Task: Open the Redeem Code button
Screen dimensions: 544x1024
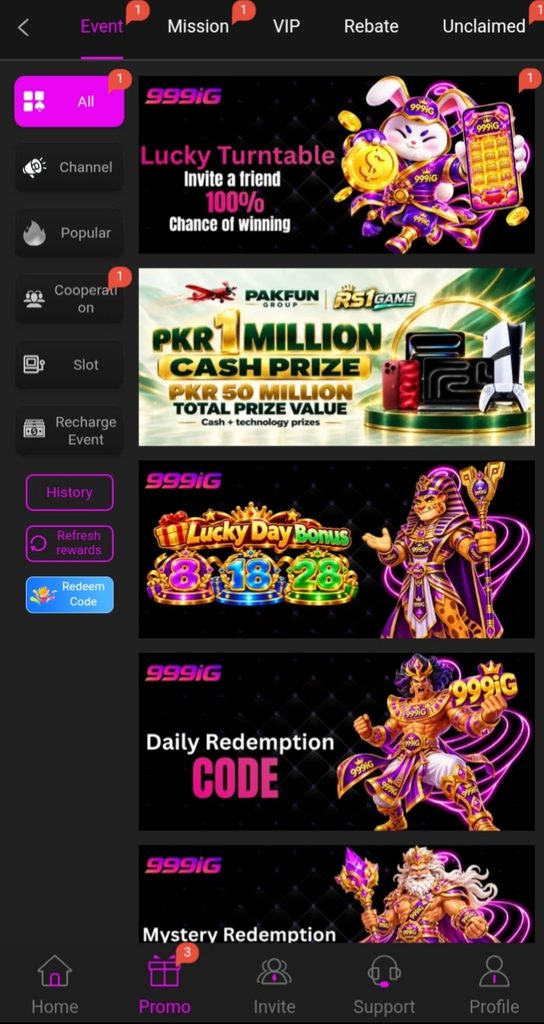Action: tap(69, 594)
